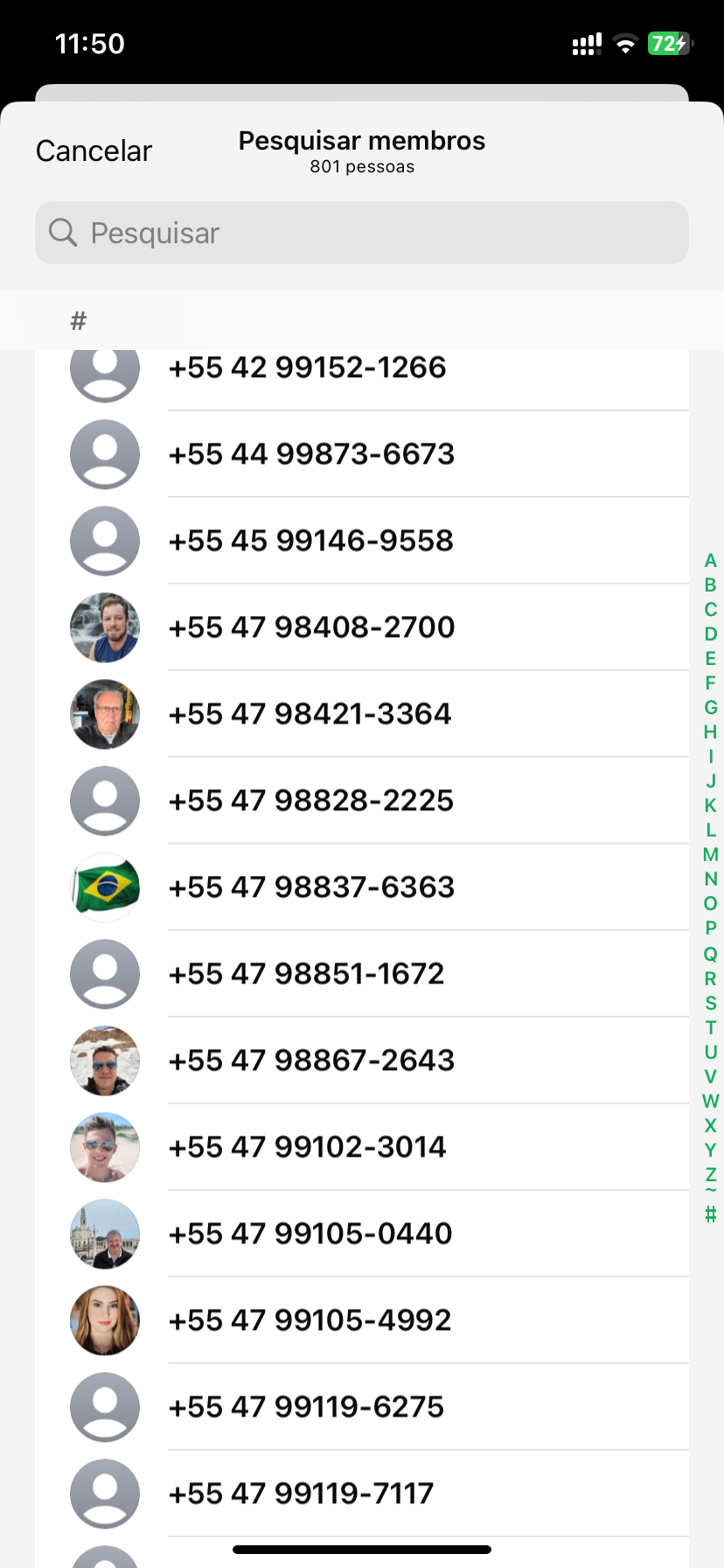Jump to letter Z in index
This screenshot has height=1568, width=724.
point(710,1174)
